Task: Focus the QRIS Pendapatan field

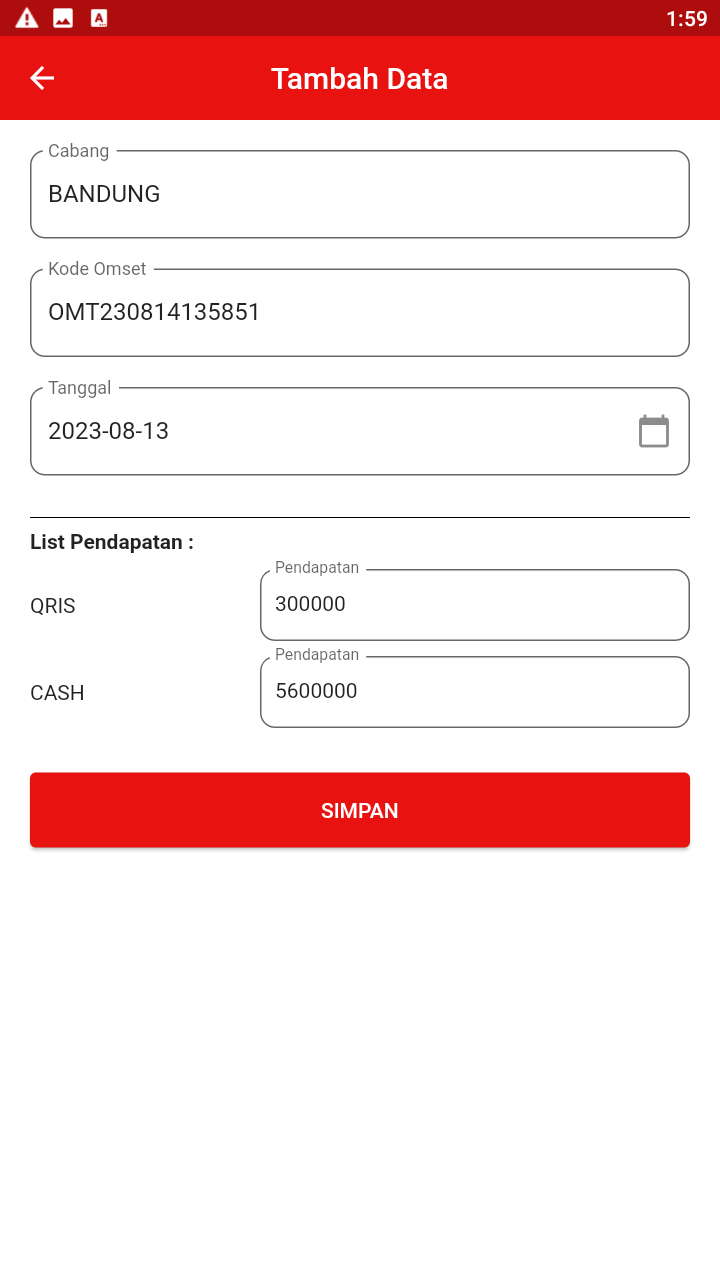Action: [x=474, y=605]
